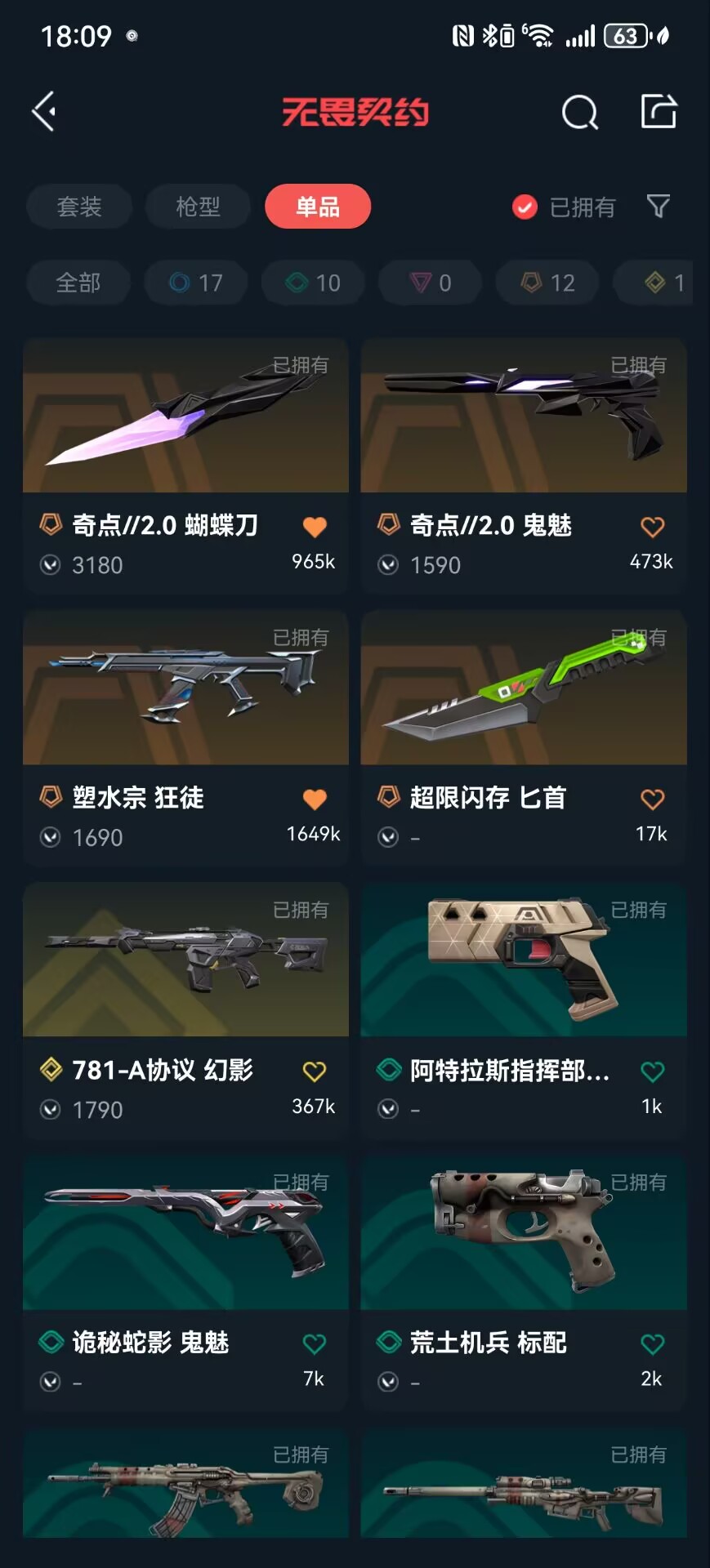Filter by the orange rarity chip 12
Image resolution: width=710 pixels, height=1568 pixels.
coord(548,283)
